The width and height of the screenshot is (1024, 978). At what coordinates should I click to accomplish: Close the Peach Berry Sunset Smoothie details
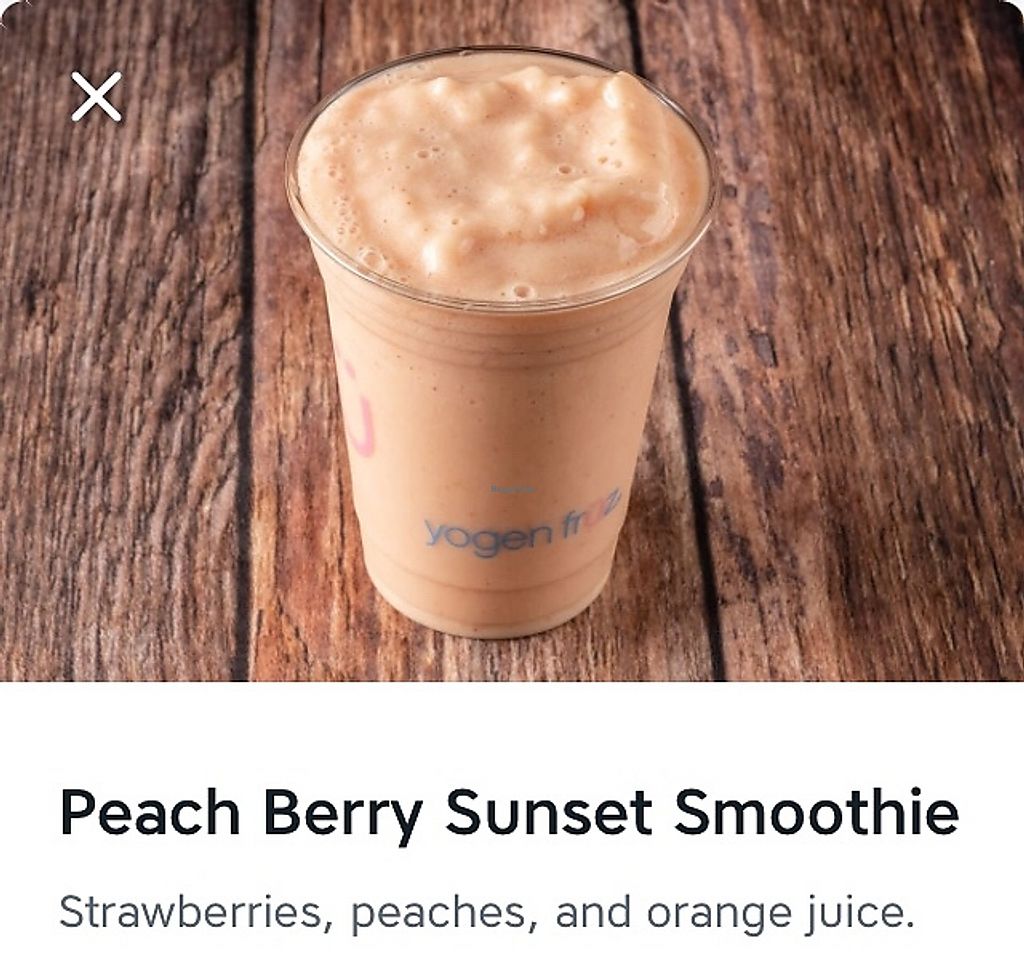pos(96,97)
